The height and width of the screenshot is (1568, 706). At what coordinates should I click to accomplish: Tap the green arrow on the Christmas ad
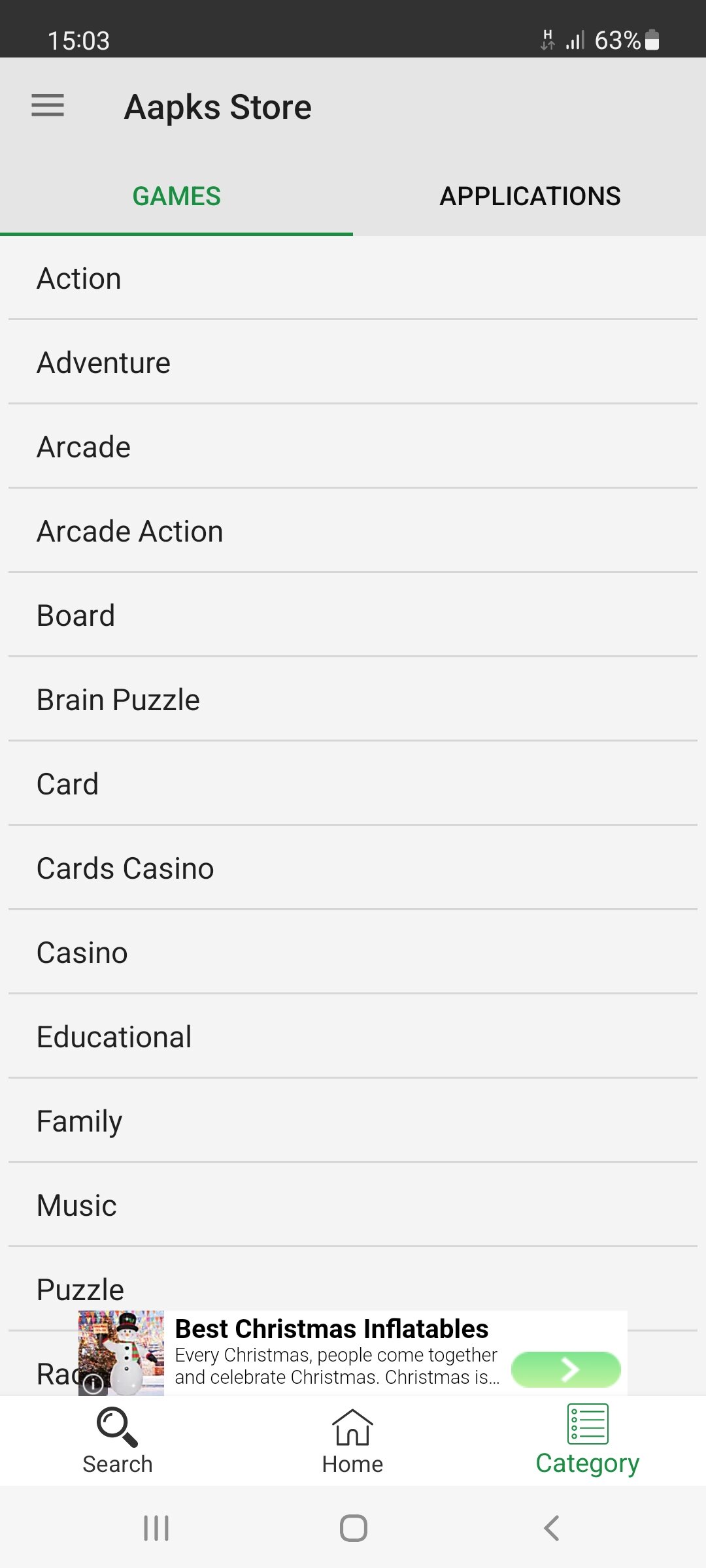point(565,1369)
